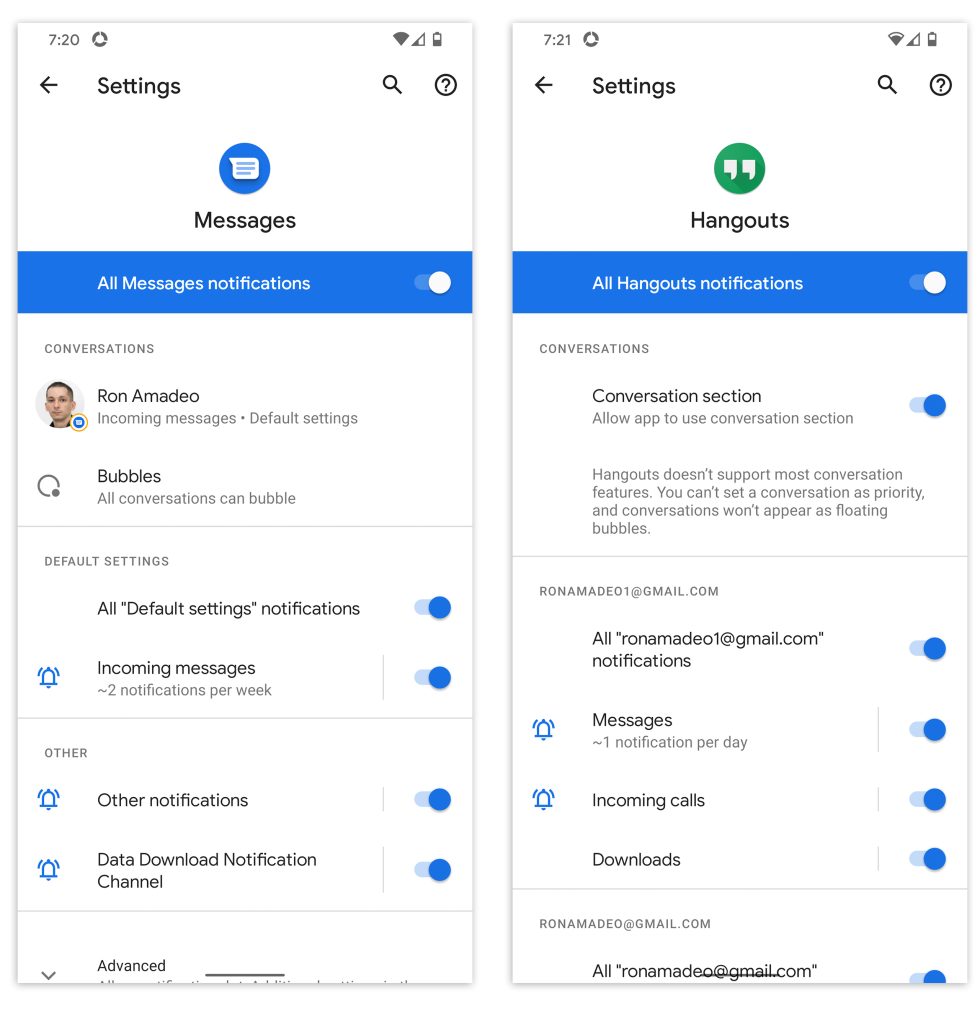The height and width of the screenshot is (1024, 980).
Task: Open the Bubbles settings row
Action: [x=196, y=486]
